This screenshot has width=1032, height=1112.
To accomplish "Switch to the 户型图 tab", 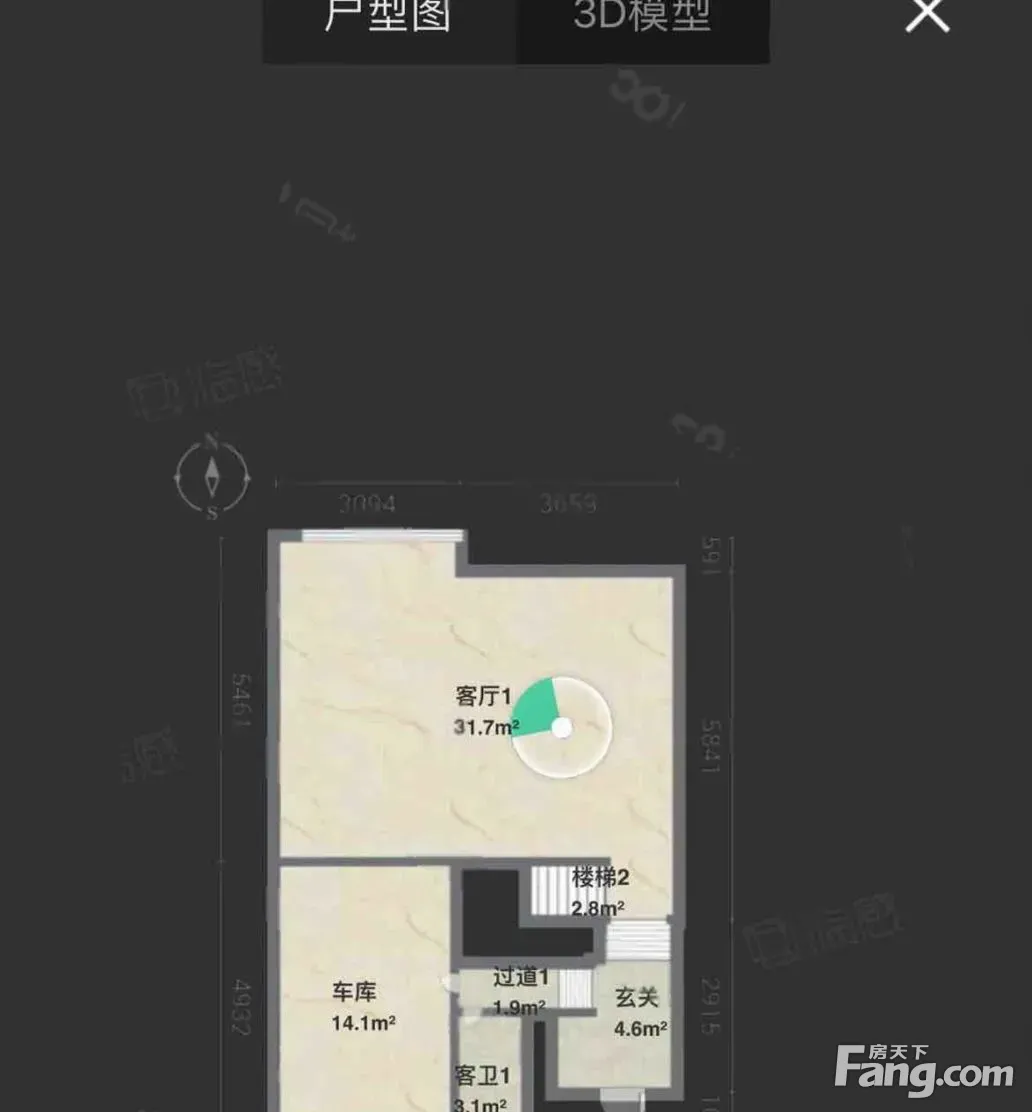I will pyautogui.click(x=389, y=18).
